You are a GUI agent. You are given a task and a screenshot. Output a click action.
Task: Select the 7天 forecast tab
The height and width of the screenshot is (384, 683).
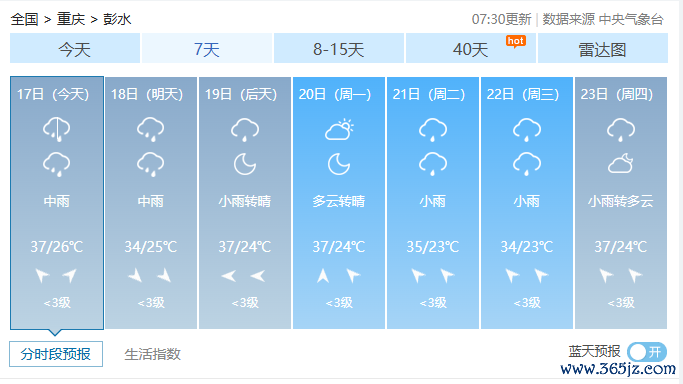pos(207,48)
